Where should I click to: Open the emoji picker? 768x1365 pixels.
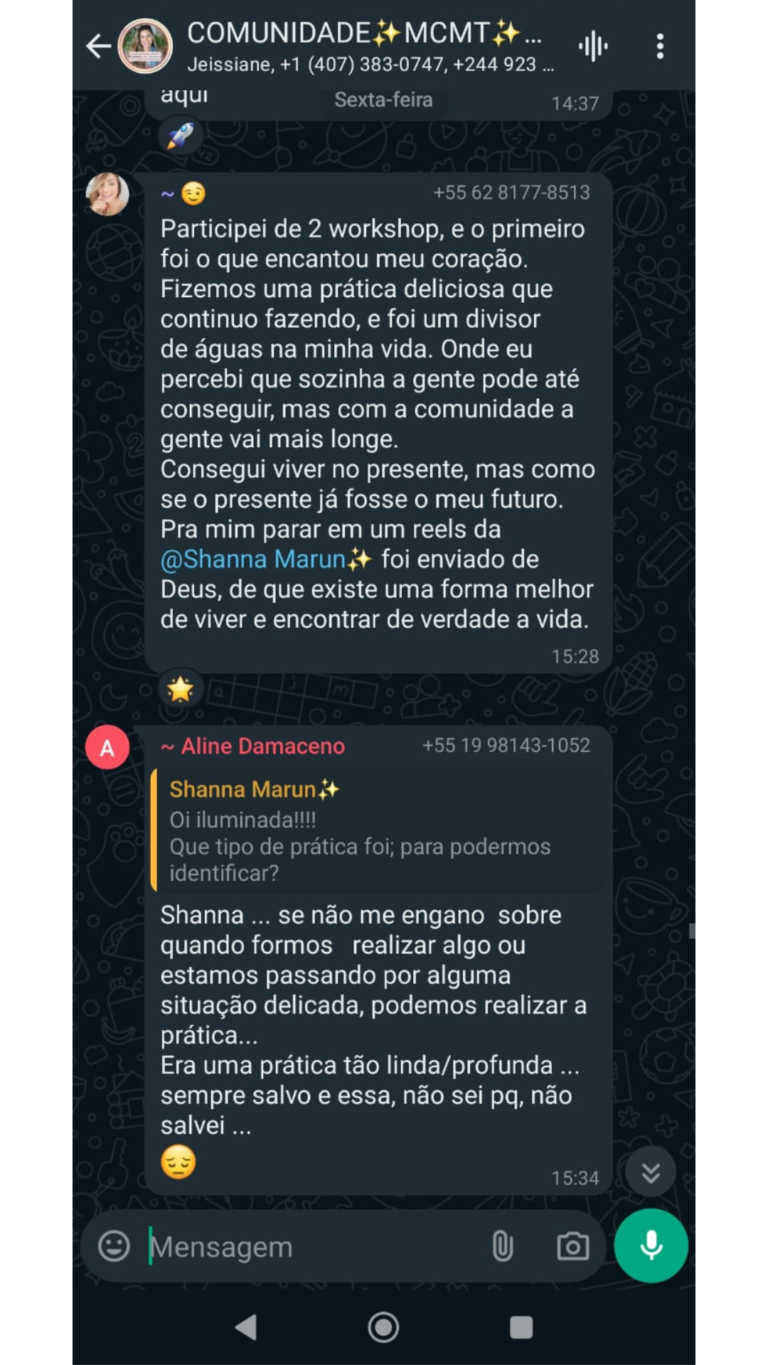[x=114, y=1246]
